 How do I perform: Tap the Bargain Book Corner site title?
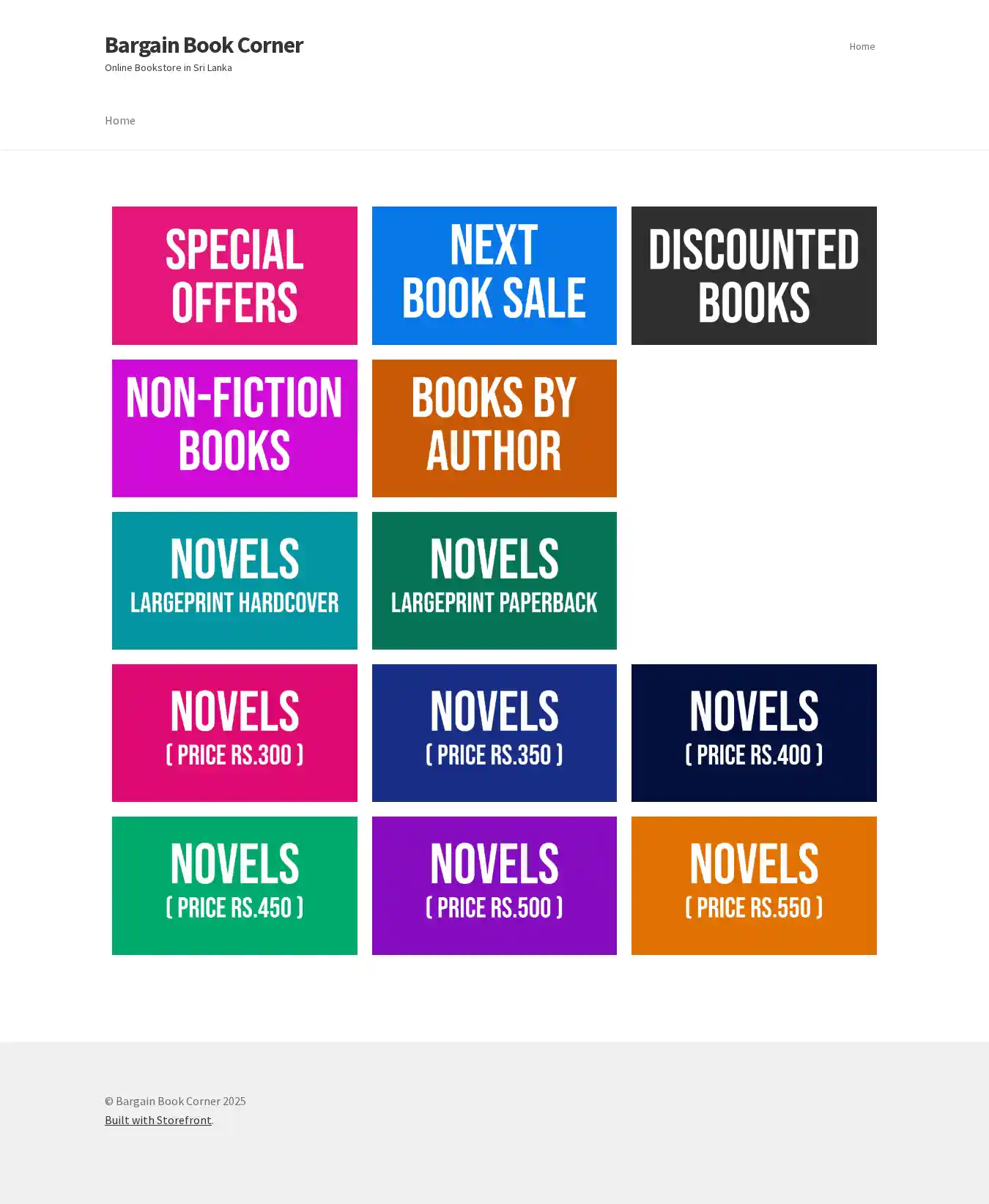click(x=204, y=45)
